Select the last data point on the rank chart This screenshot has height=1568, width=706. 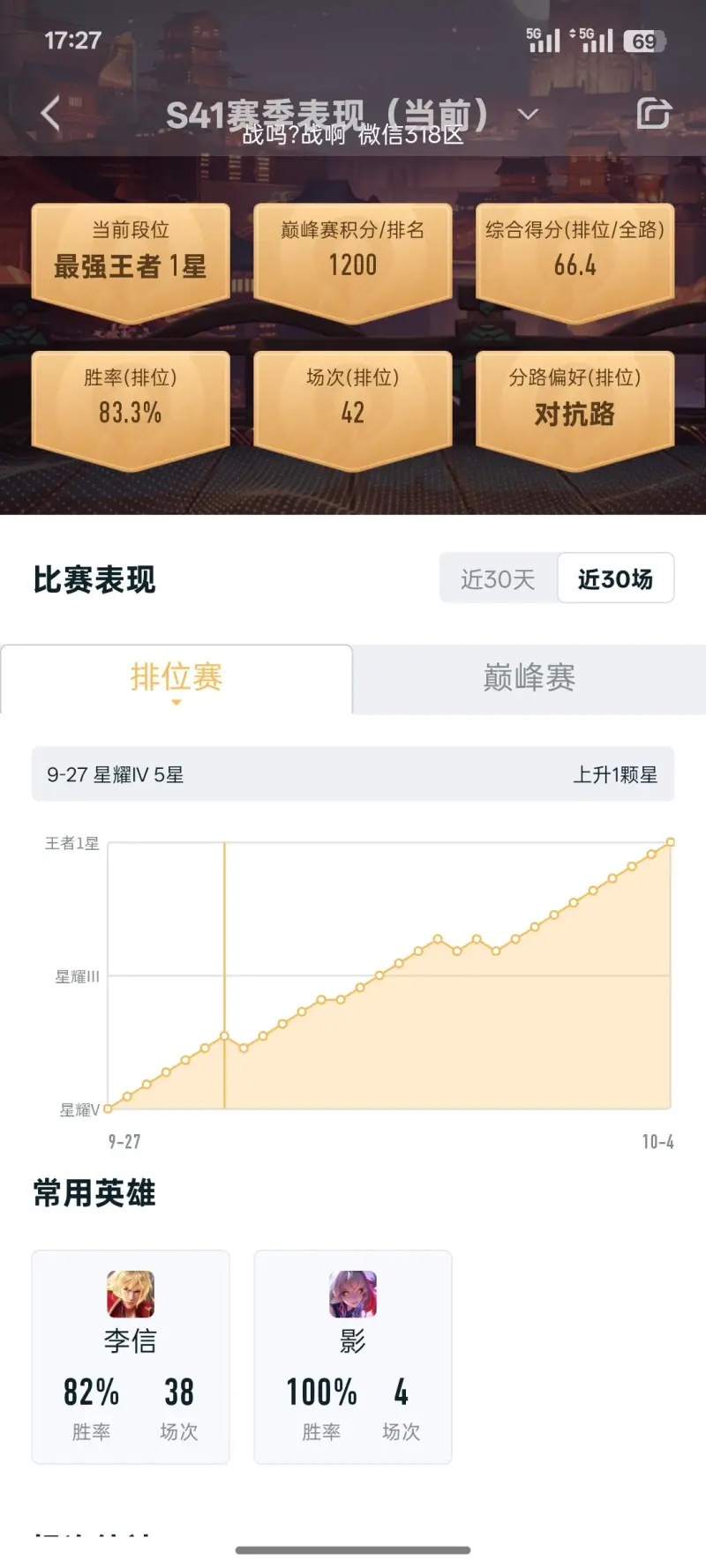(x=671, y=842)
